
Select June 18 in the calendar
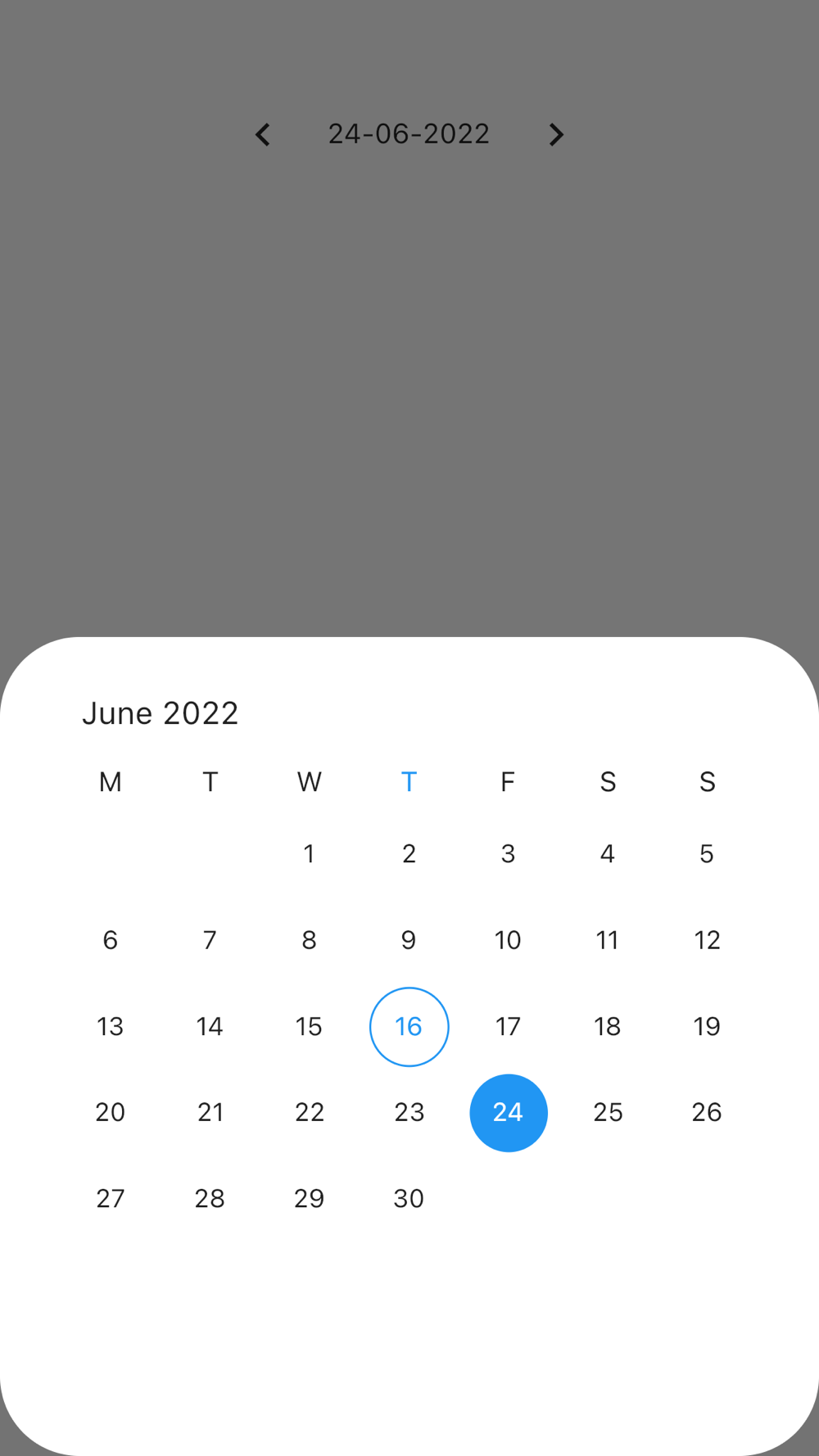608,1027
